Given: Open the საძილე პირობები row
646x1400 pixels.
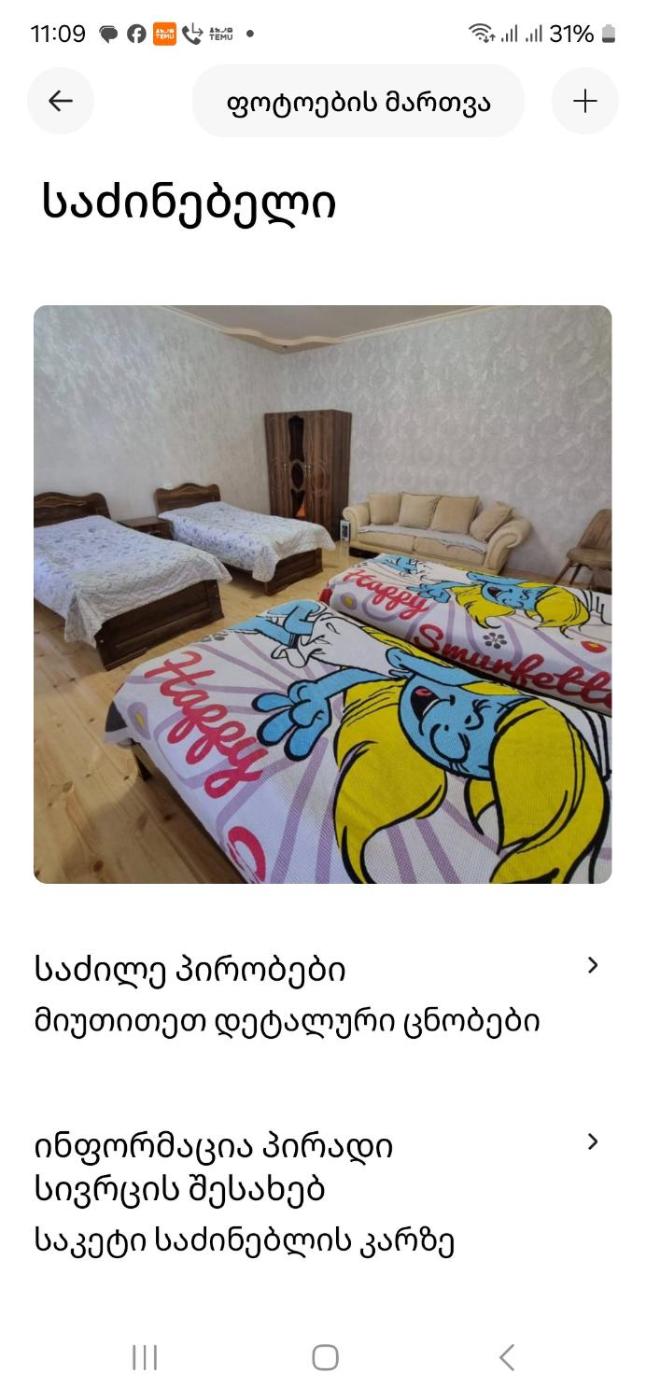Looking at the screenshot, I should tap(320, 994).
